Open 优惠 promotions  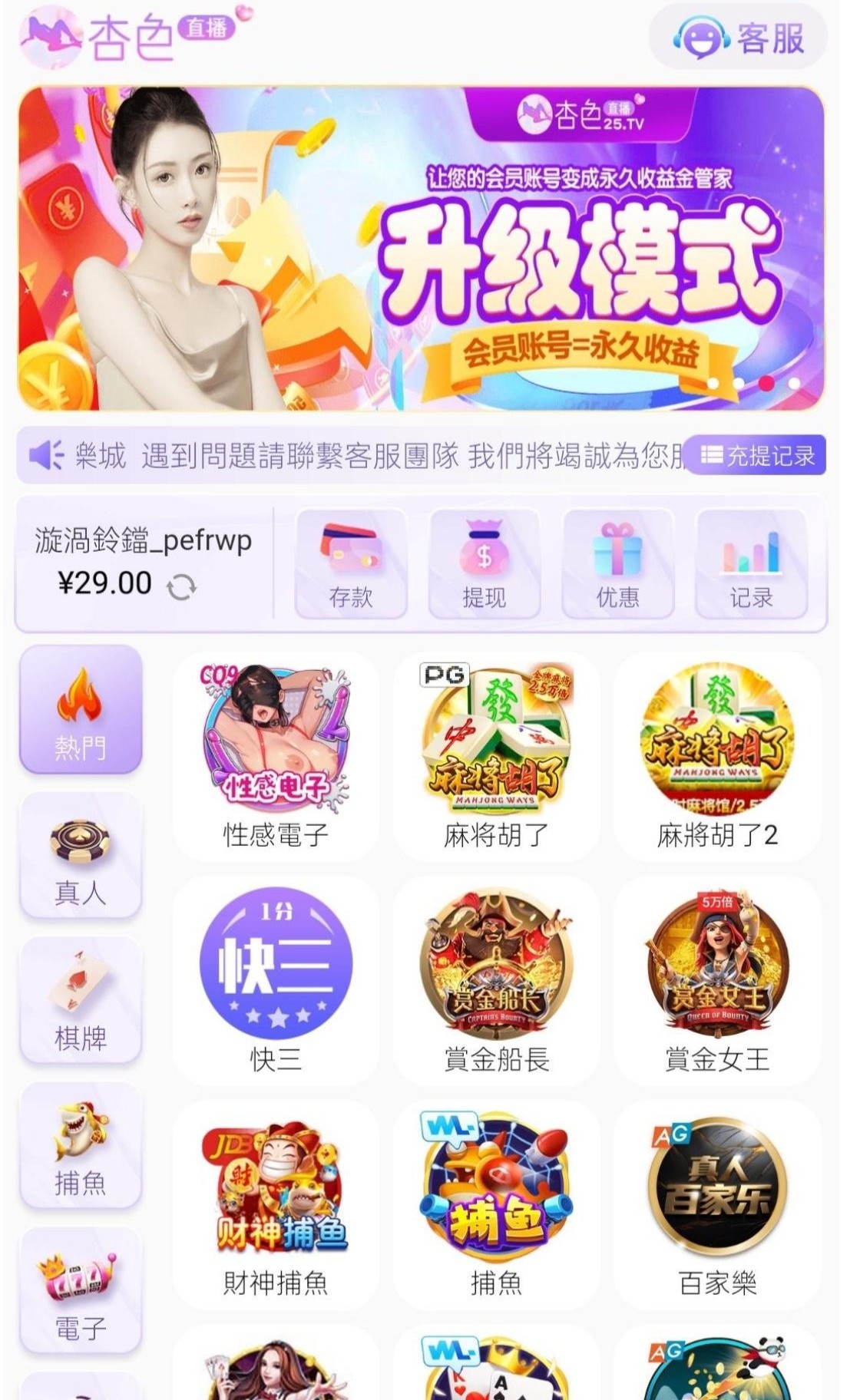(x=617, y=563)
